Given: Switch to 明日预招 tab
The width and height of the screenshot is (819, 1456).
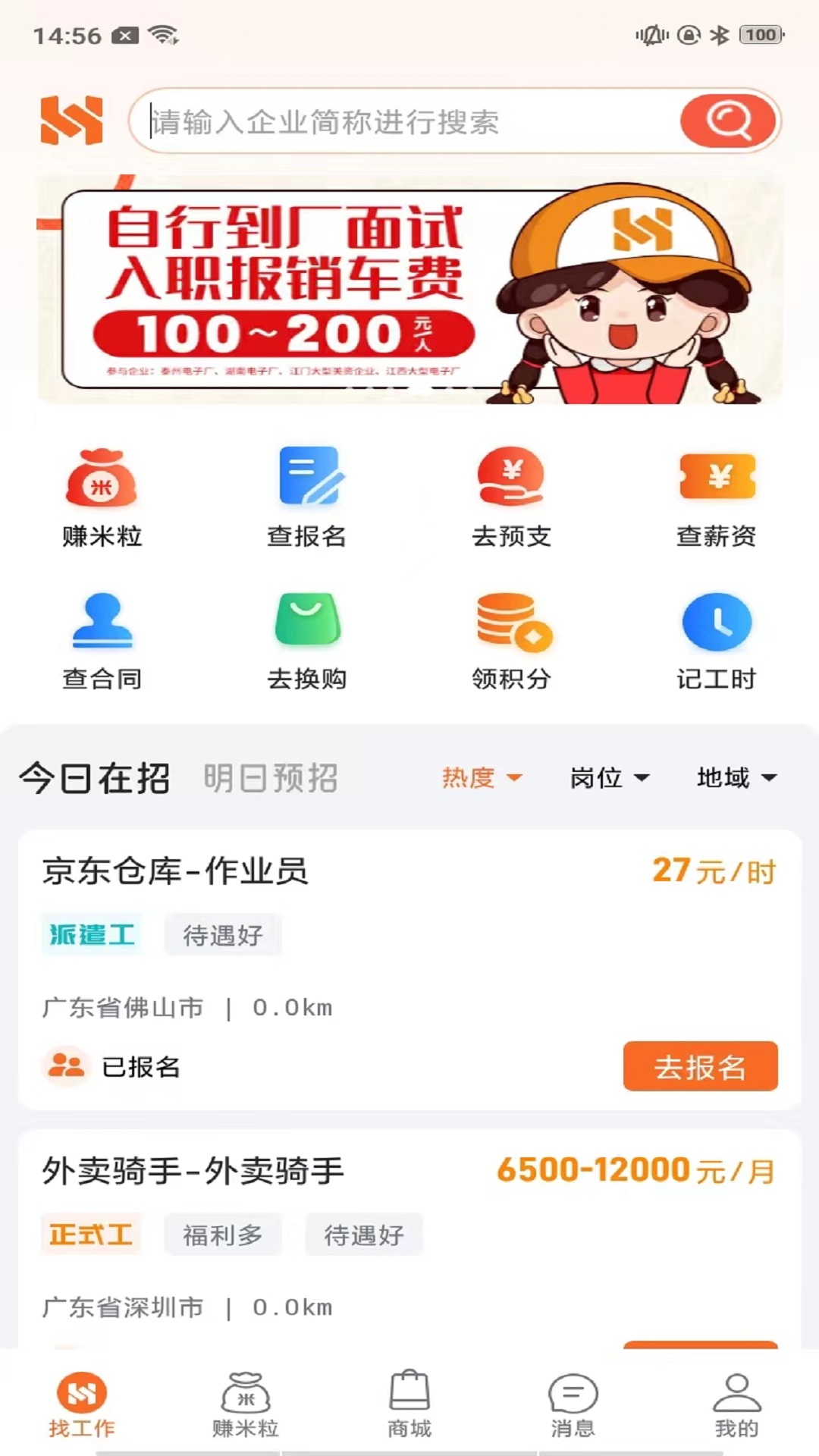Looking at the screenshot, I should click(x=271, y=778).
